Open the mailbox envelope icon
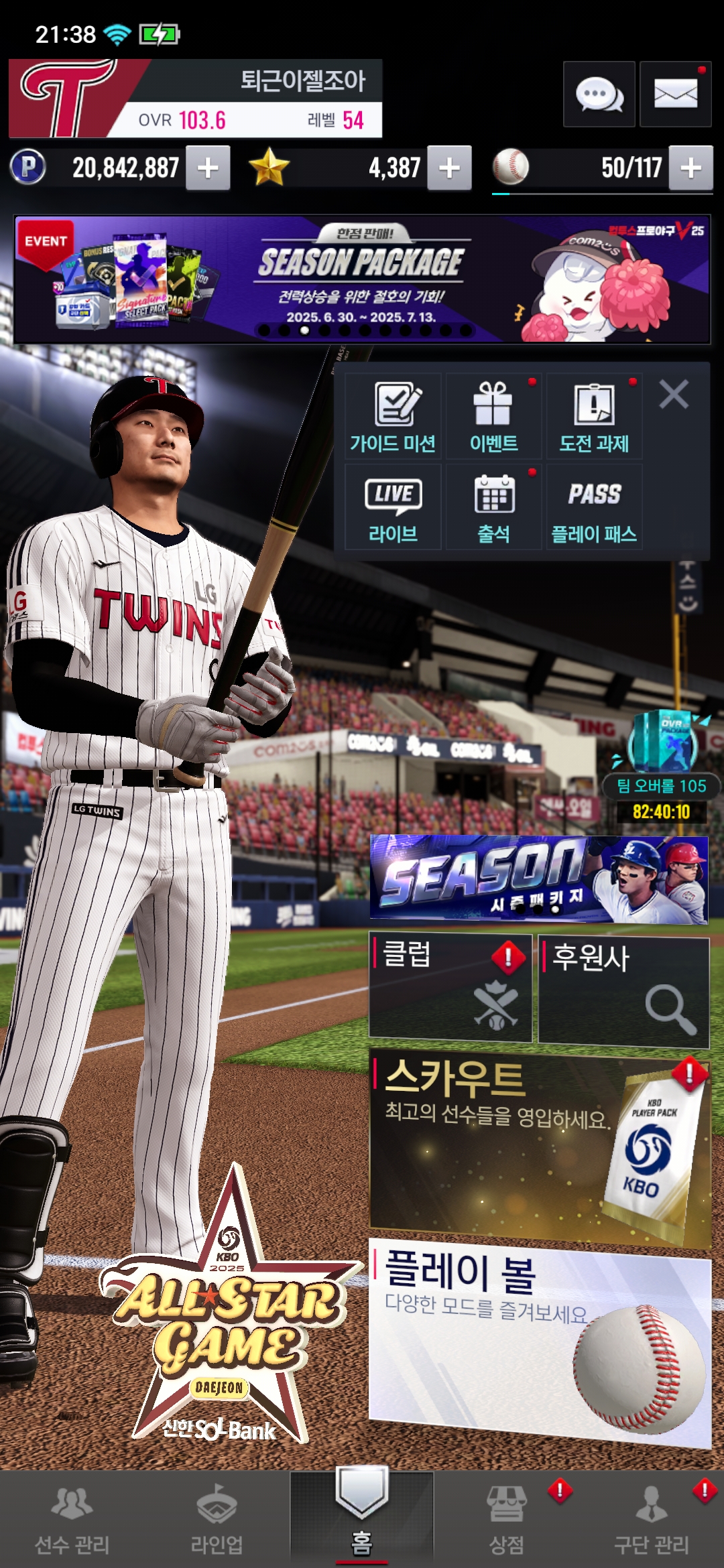This screenshot has width=724, height=1568. (675, 94)
